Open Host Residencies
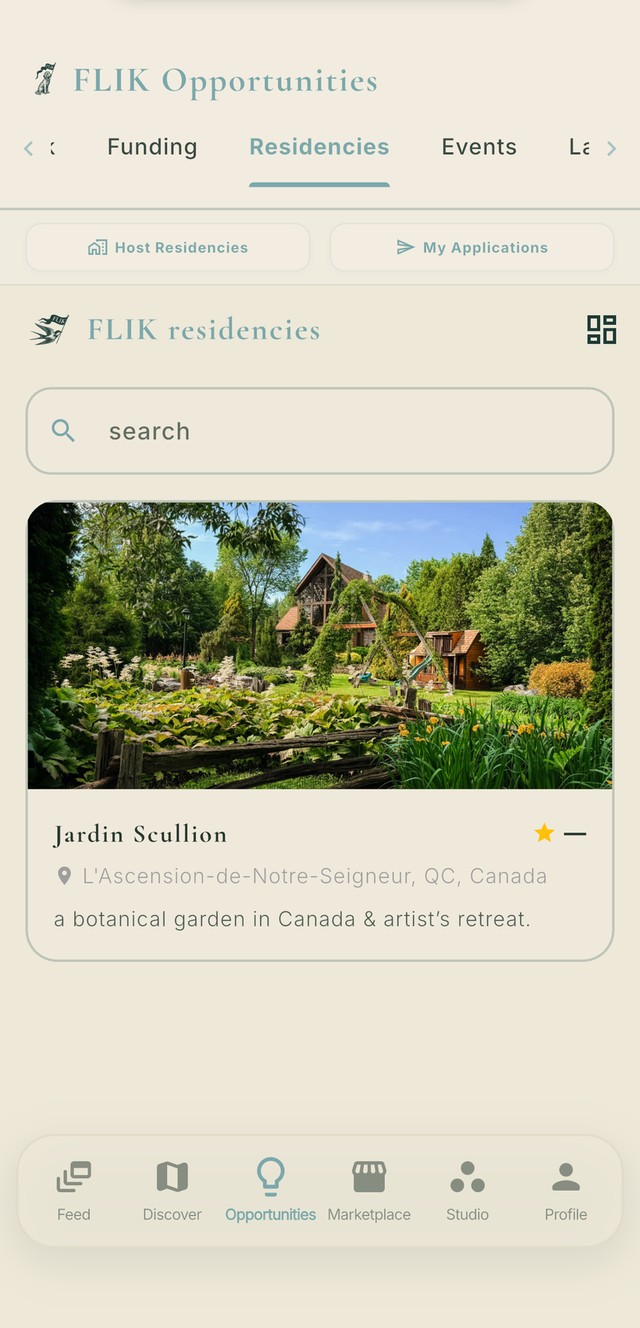 pyautogui.click(x=168, y=247)
